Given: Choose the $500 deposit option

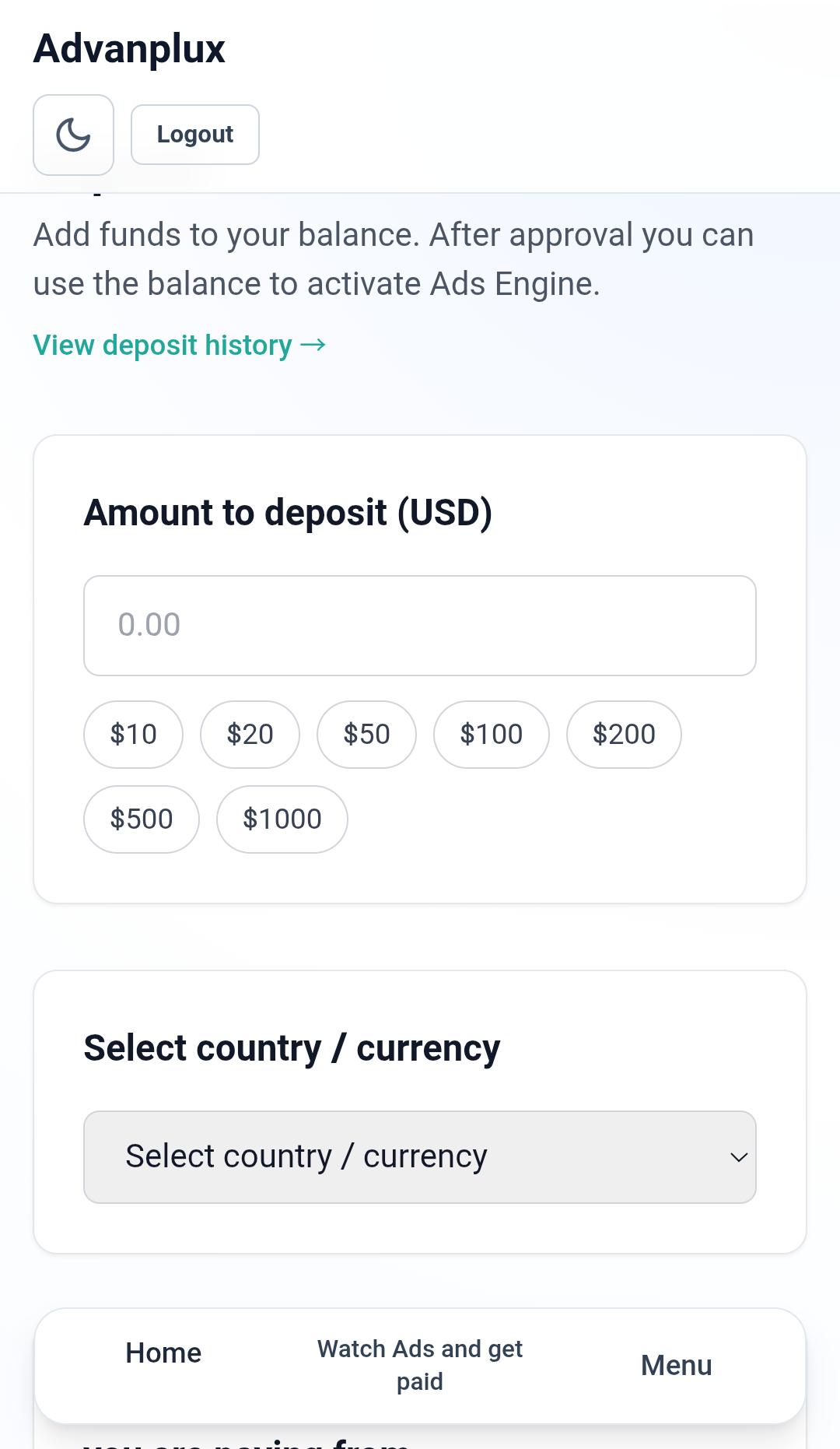Looking at the screenshot, I should coord(141,818).
